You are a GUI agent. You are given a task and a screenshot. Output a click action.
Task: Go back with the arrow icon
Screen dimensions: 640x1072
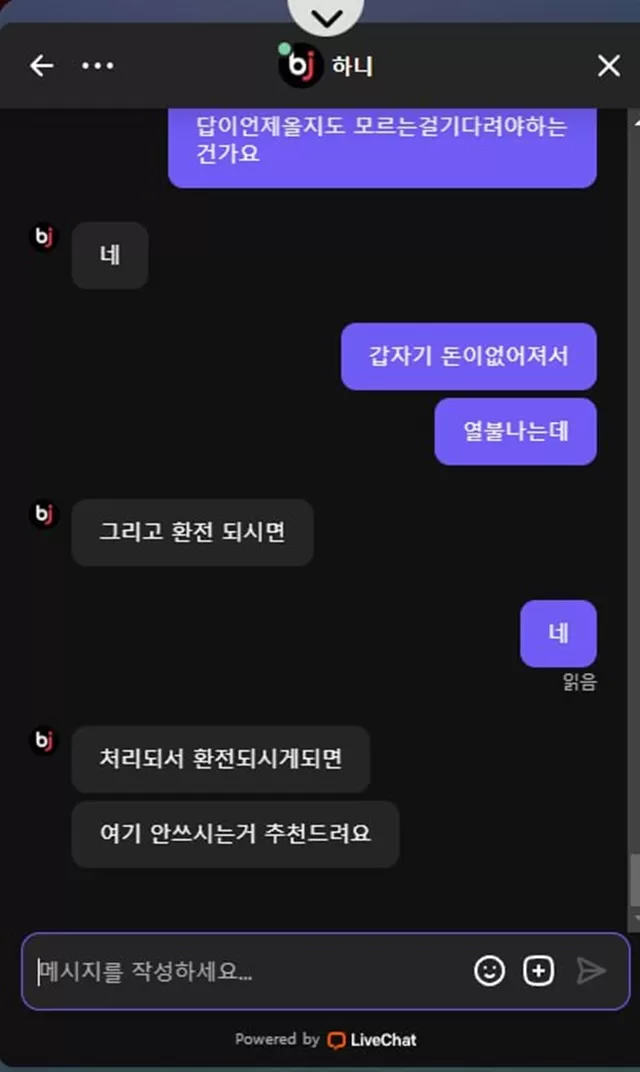(42, 66)
